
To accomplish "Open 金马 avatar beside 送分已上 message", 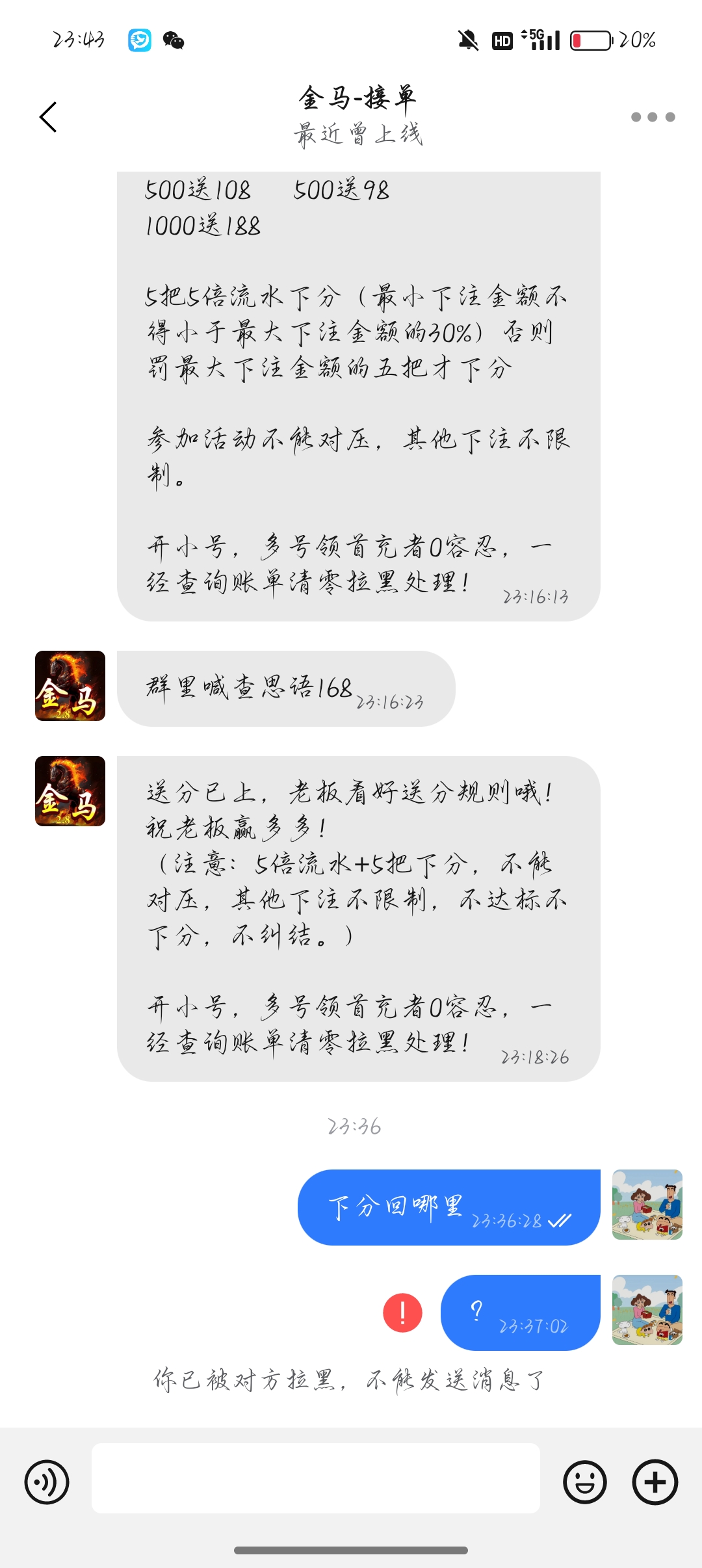I will tap(70, 791).
